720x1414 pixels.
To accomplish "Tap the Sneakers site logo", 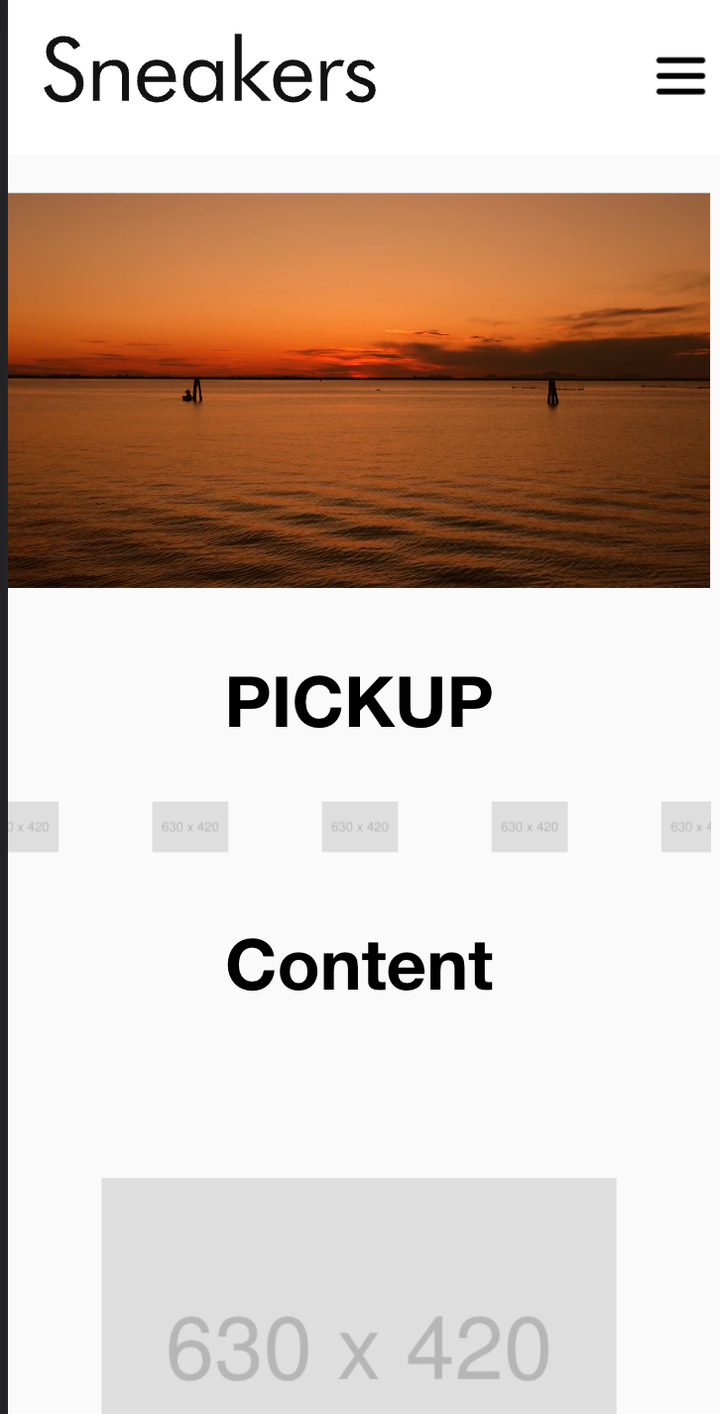I will (x=210, y=70).
